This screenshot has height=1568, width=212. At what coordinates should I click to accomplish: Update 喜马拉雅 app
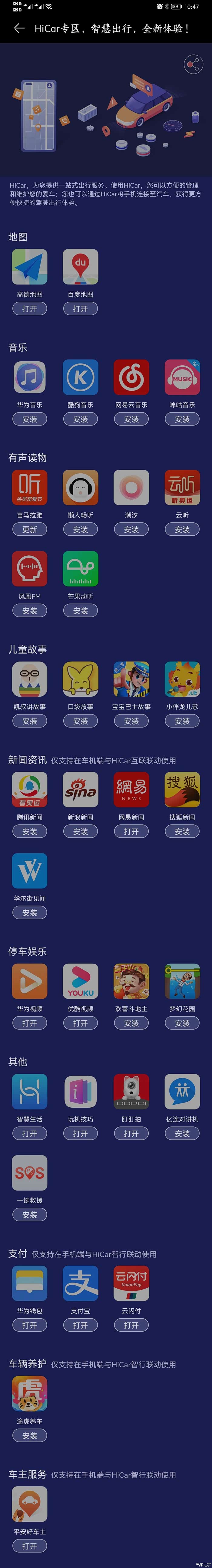pos(30,529)
